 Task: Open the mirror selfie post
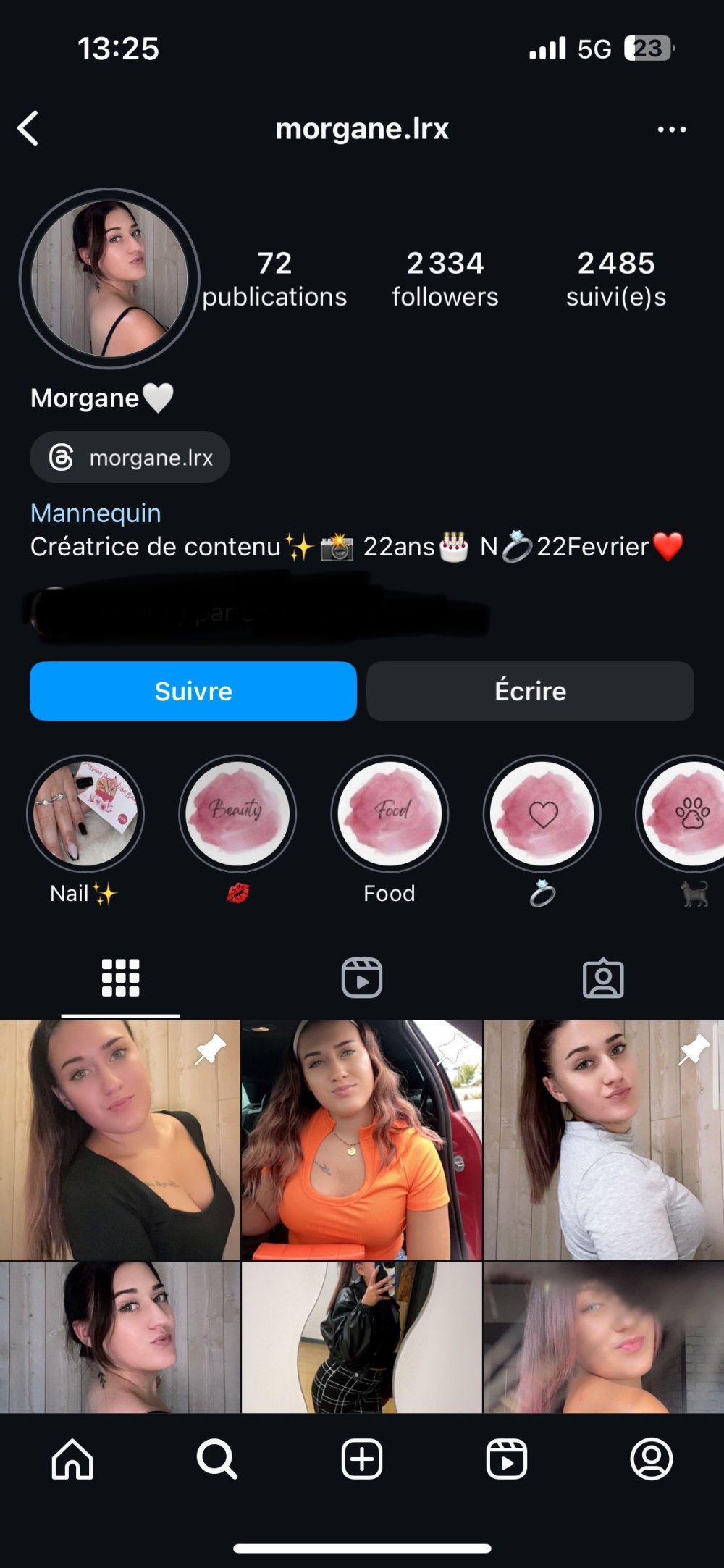click(361, 1337)
